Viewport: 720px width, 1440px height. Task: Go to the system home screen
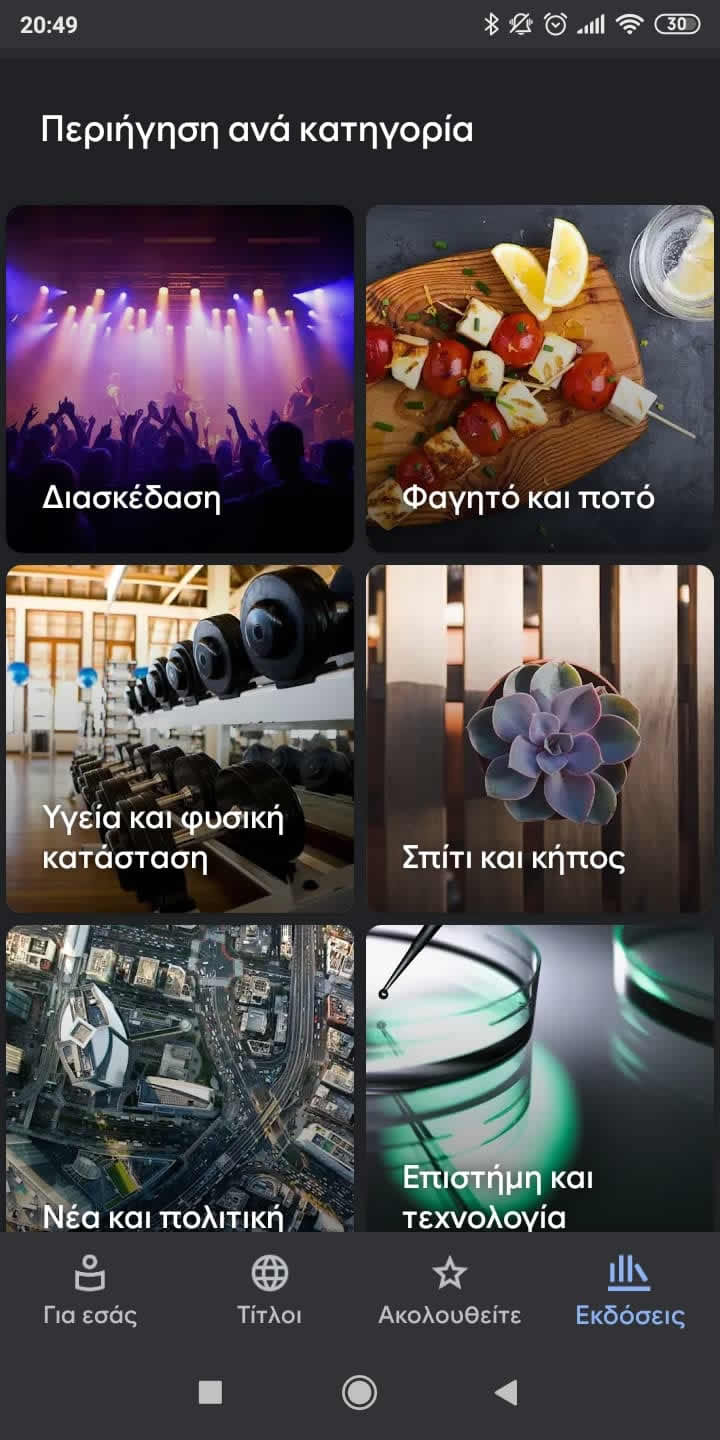click(359, 1392)
